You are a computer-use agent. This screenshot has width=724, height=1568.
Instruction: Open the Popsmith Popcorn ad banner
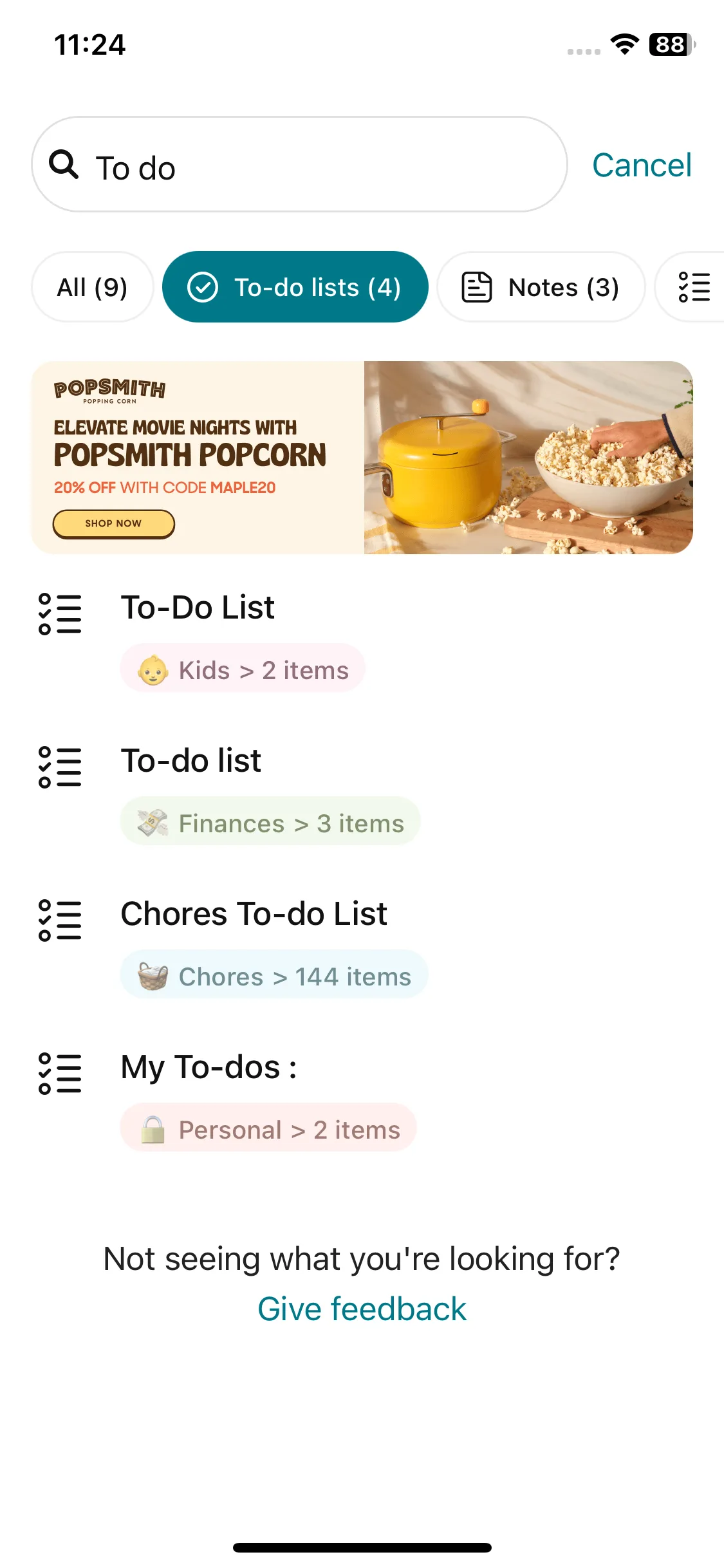click(x=362, y=458)
